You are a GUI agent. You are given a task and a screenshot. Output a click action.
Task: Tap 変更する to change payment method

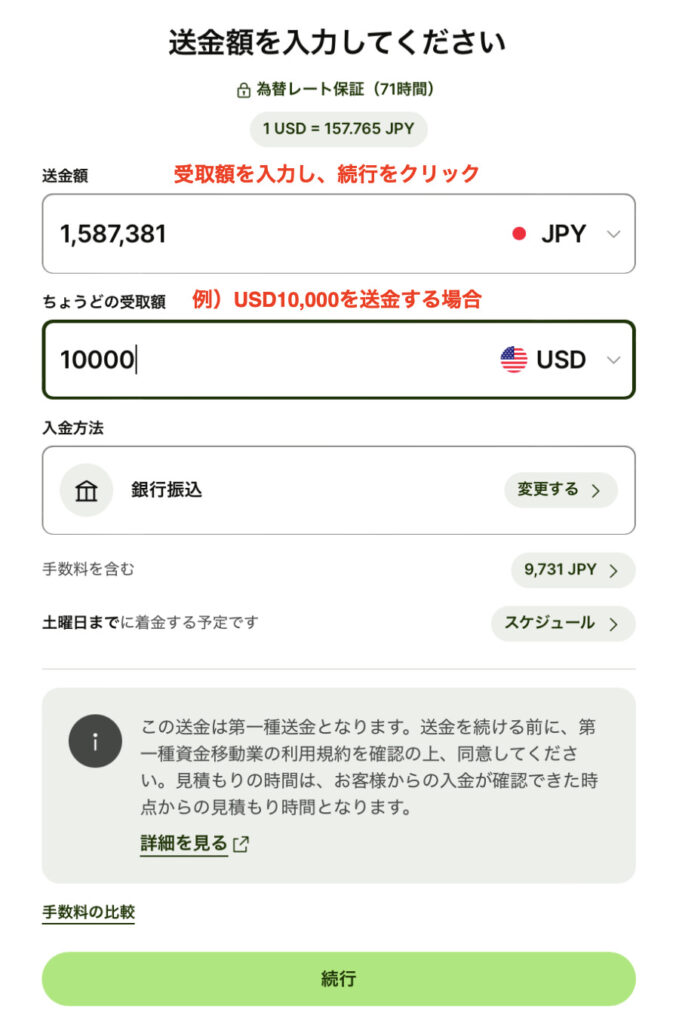point(560,490)
